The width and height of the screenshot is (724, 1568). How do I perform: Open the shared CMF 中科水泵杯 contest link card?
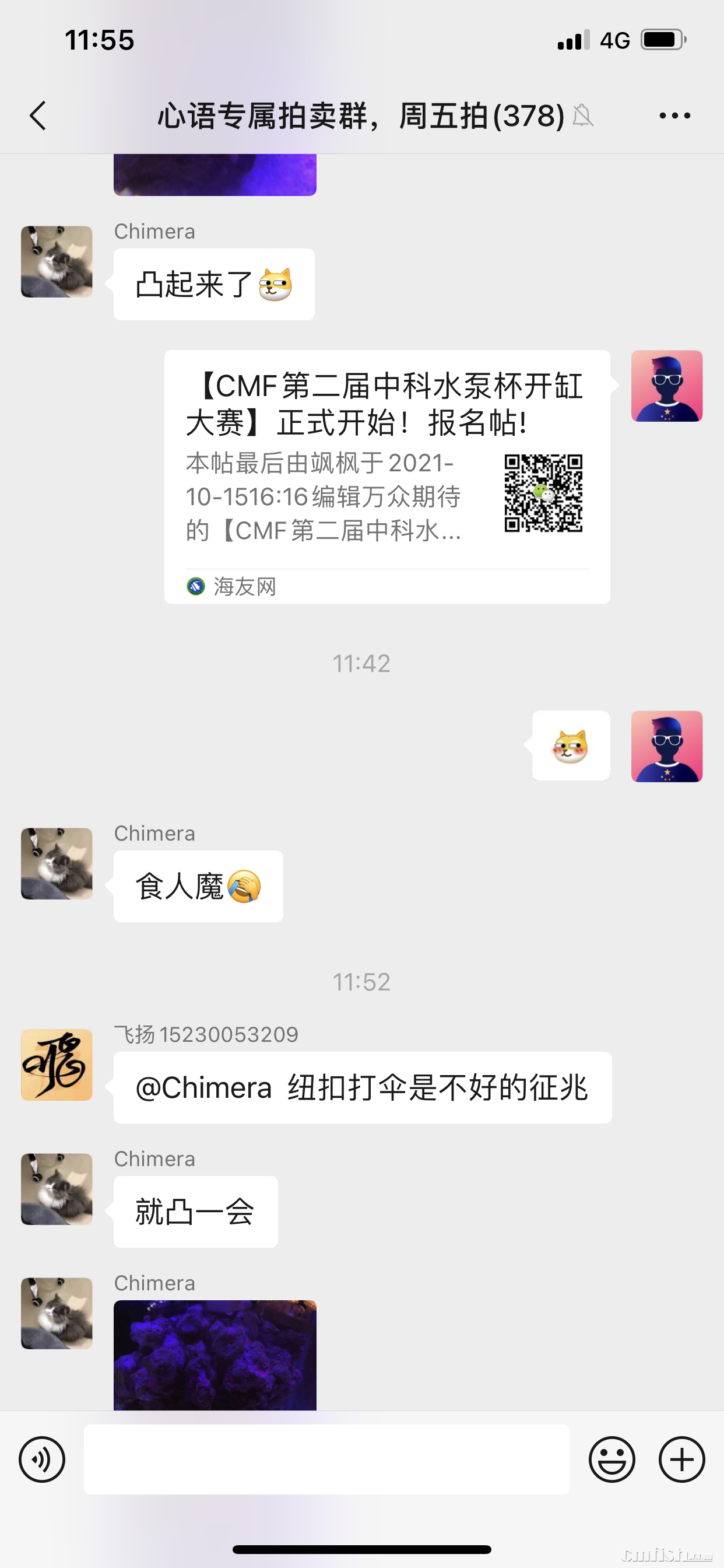coord(387,476)
